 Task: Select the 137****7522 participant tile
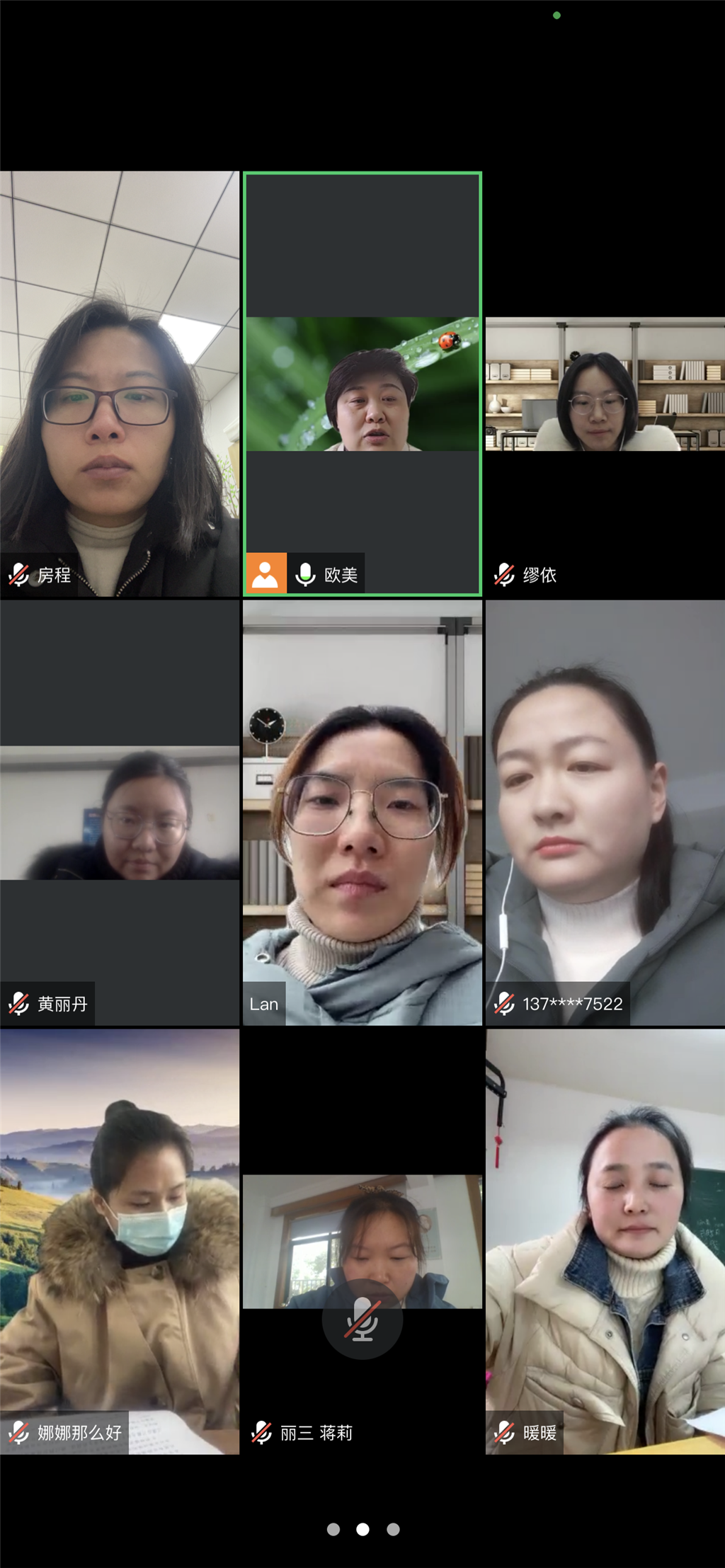(605, 813)
